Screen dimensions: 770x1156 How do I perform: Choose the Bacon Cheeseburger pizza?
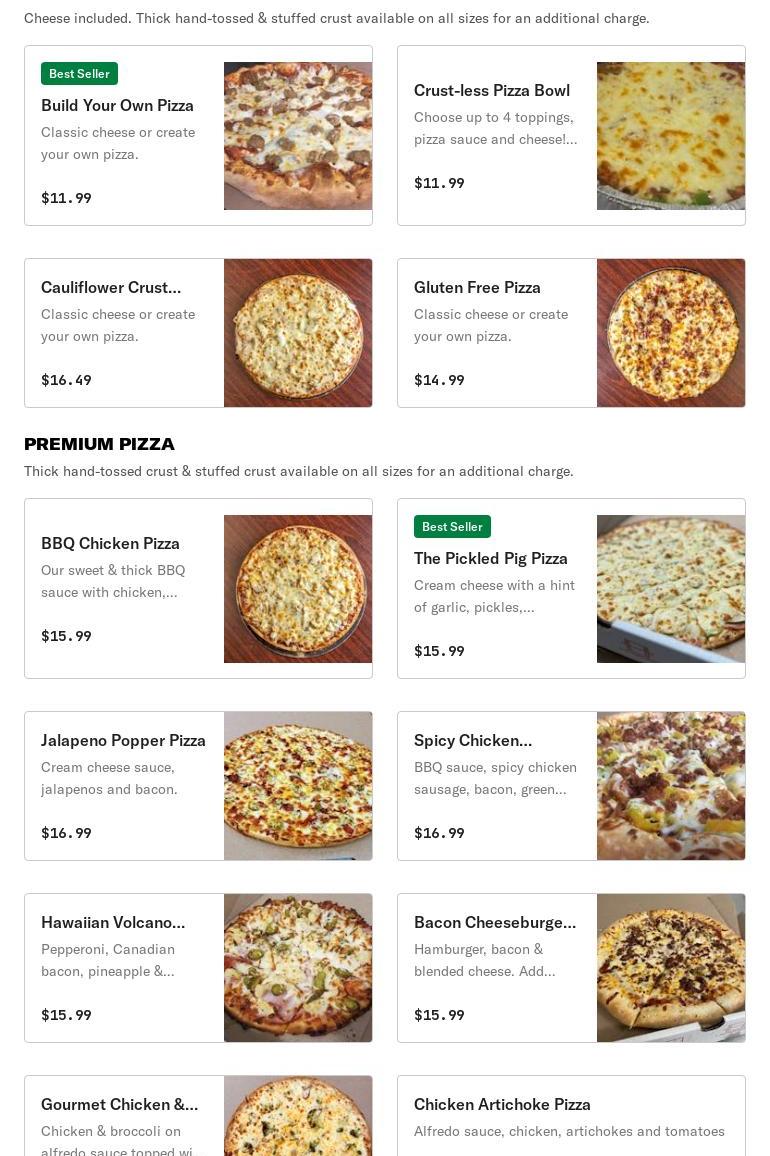pos(571,968)
